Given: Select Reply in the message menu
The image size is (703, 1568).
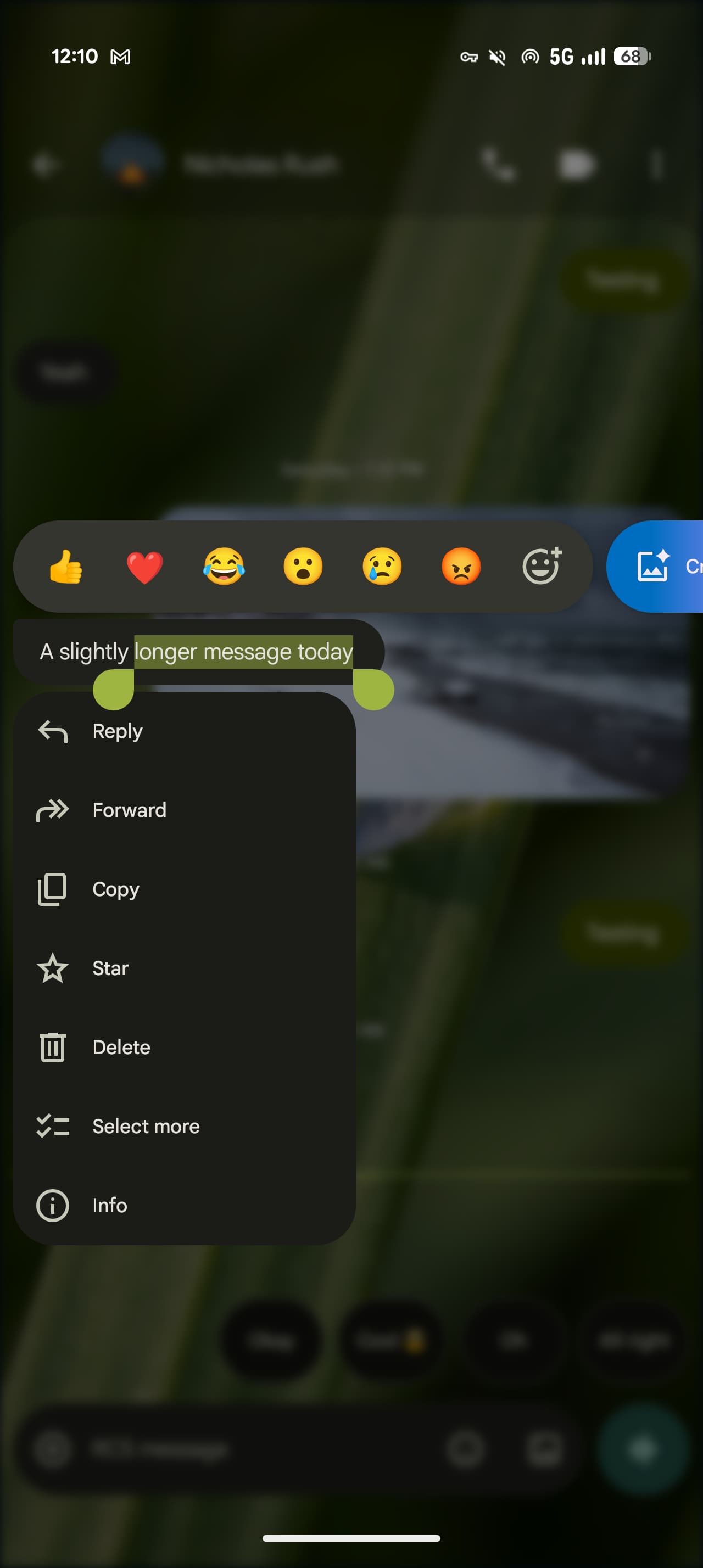Looking at the screenshot, I should (185, 731).
